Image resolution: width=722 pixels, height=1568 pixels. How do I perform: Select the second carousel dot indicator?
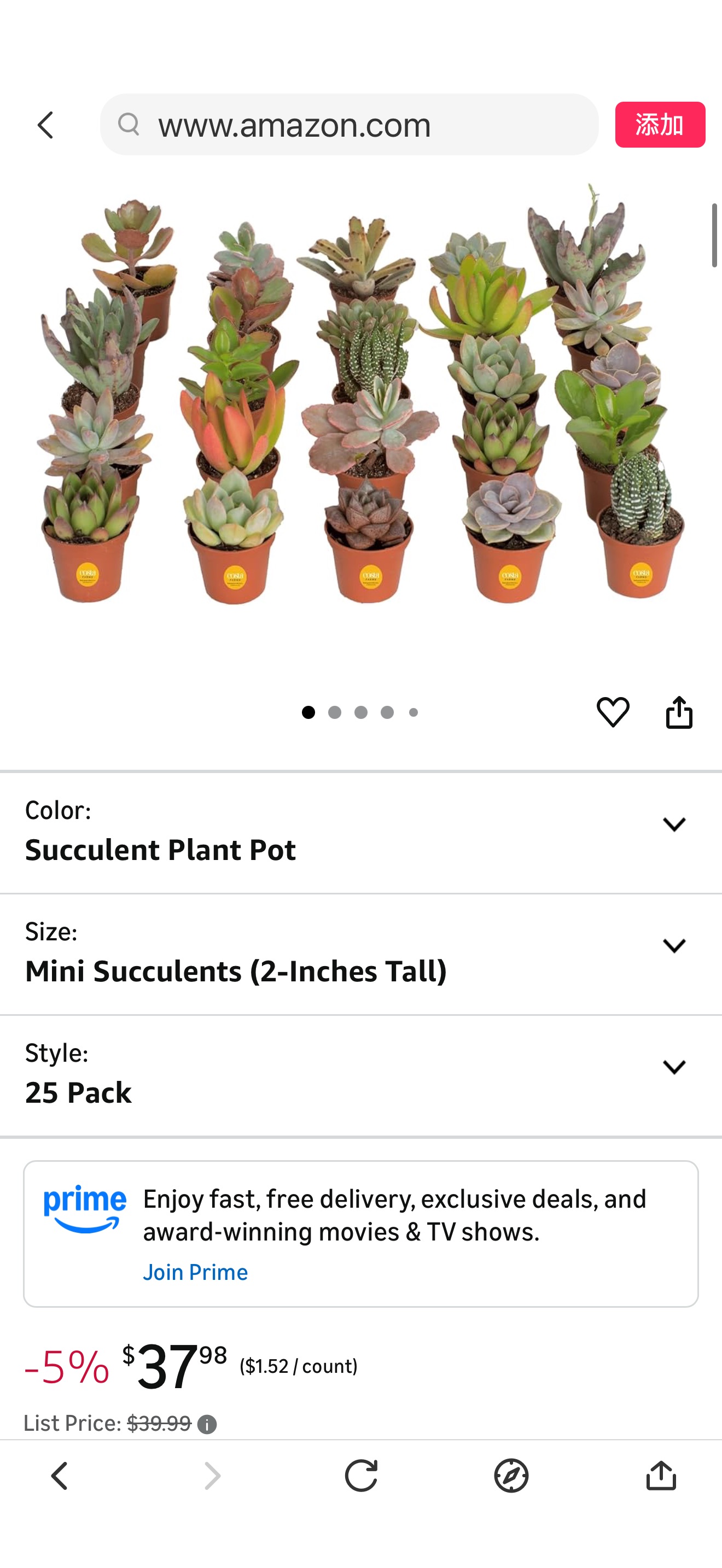[x=334, y=712]
